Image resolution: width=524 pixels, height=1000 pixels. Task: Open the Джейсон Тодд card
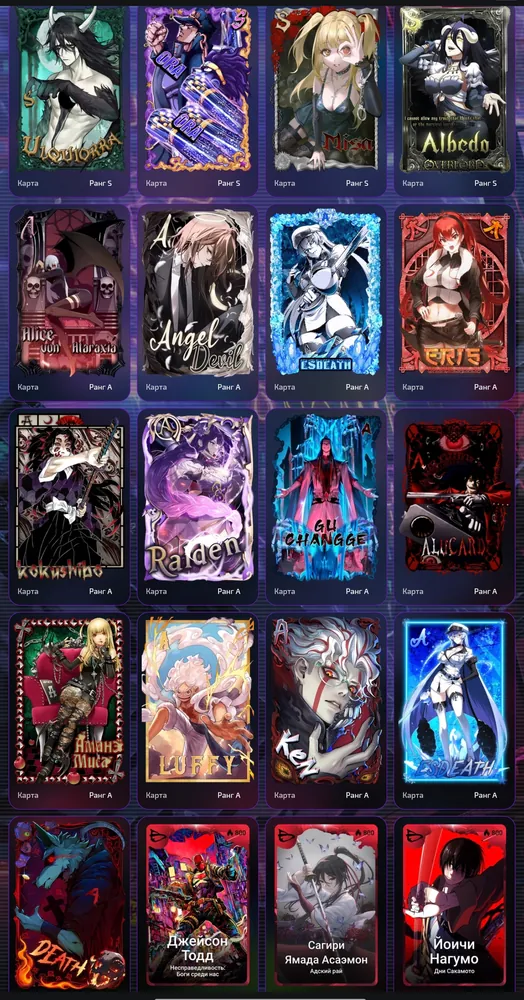click(x=198, y=904)
